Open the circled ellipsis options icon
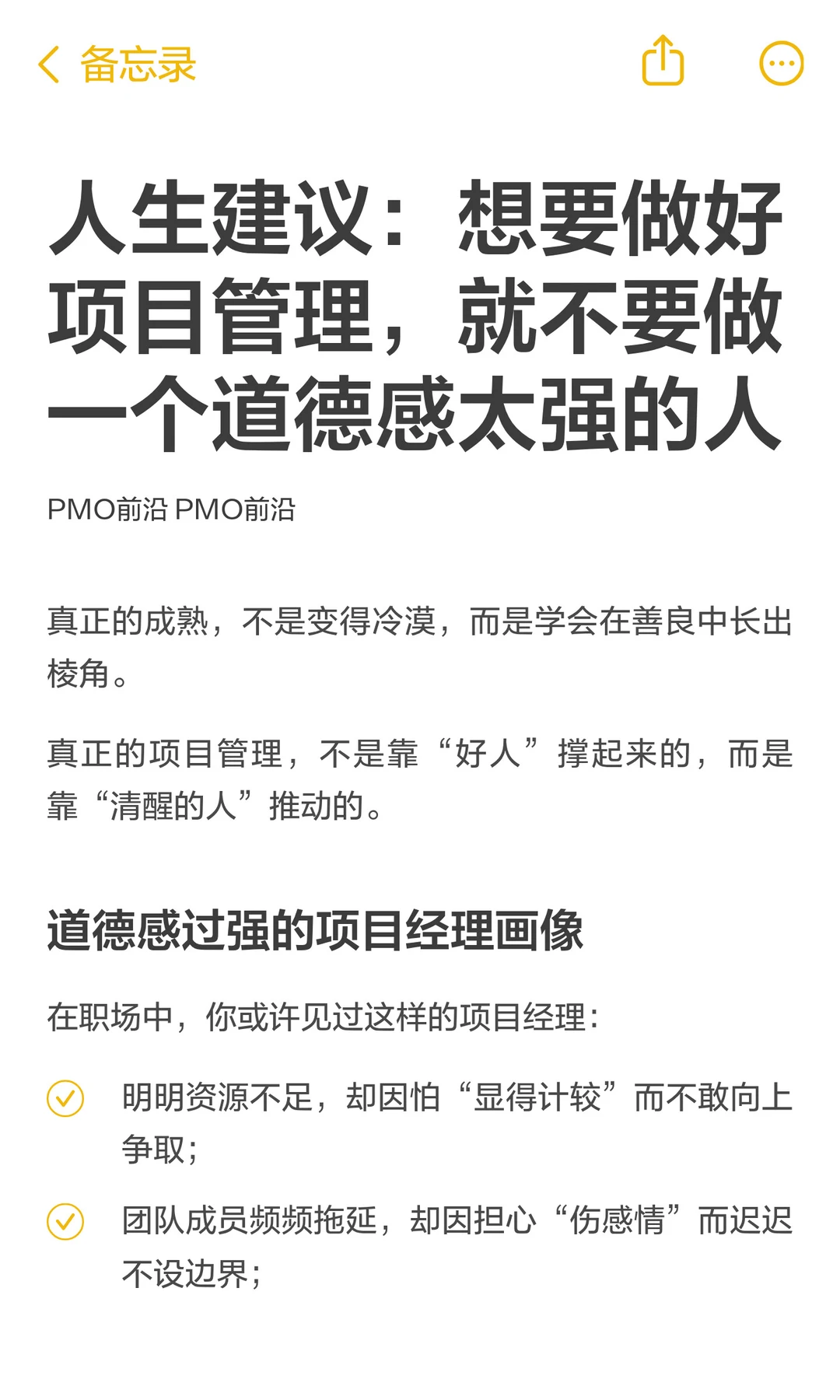 pyautogui.click(x=782, y=65)
